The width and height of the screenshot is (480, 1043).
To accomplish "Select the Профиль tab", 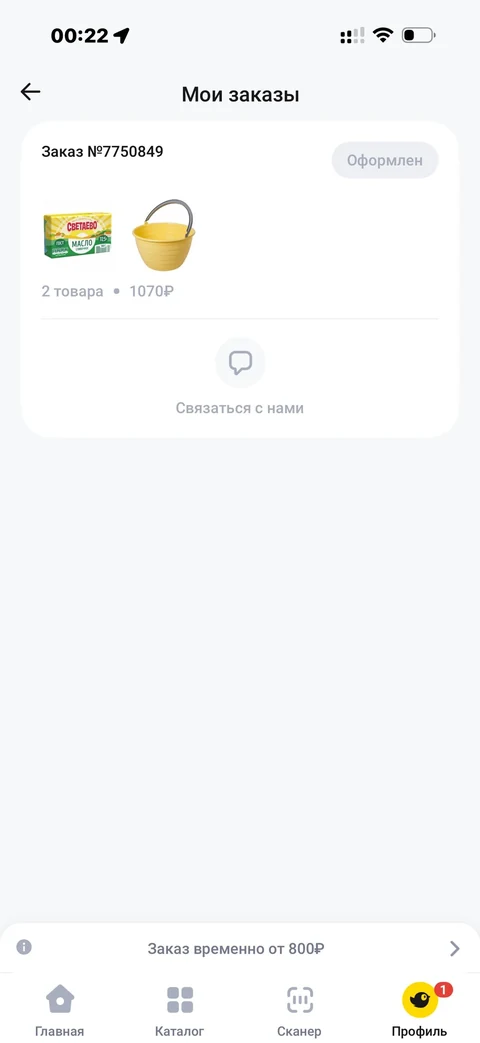I will [x=420, y=1010].
